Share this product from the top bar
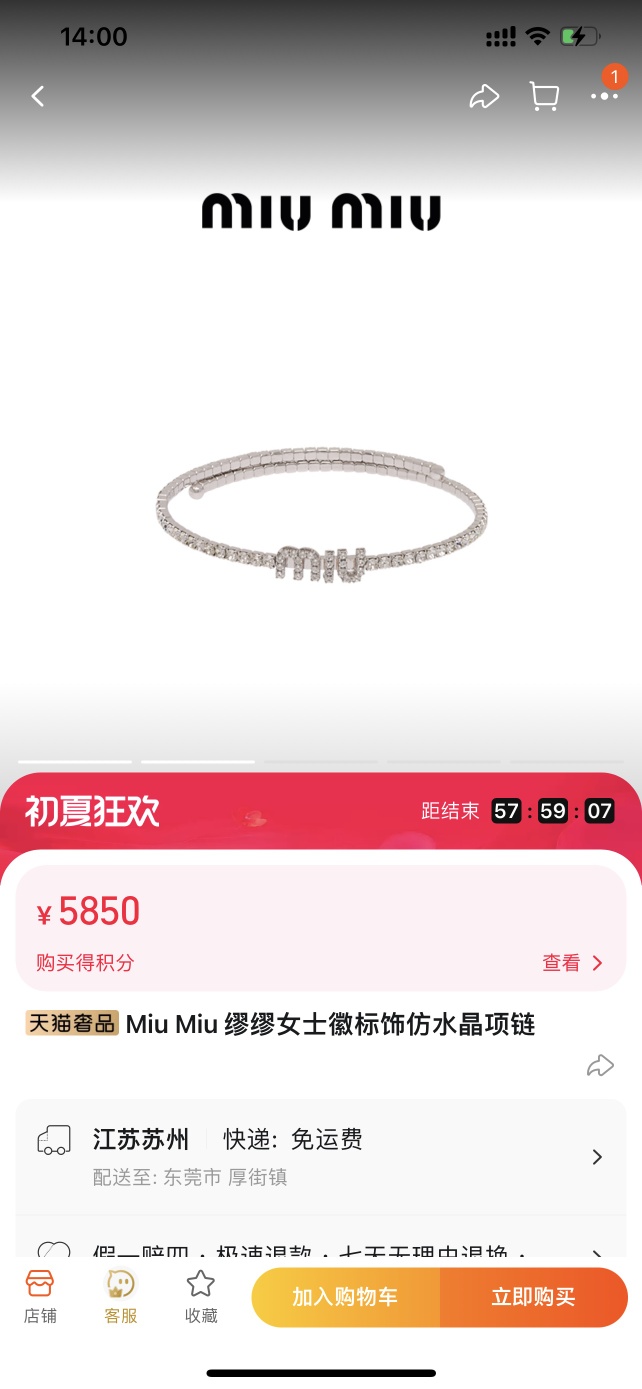The width and height of the screenshot is (642, 1389). [484, 96]
